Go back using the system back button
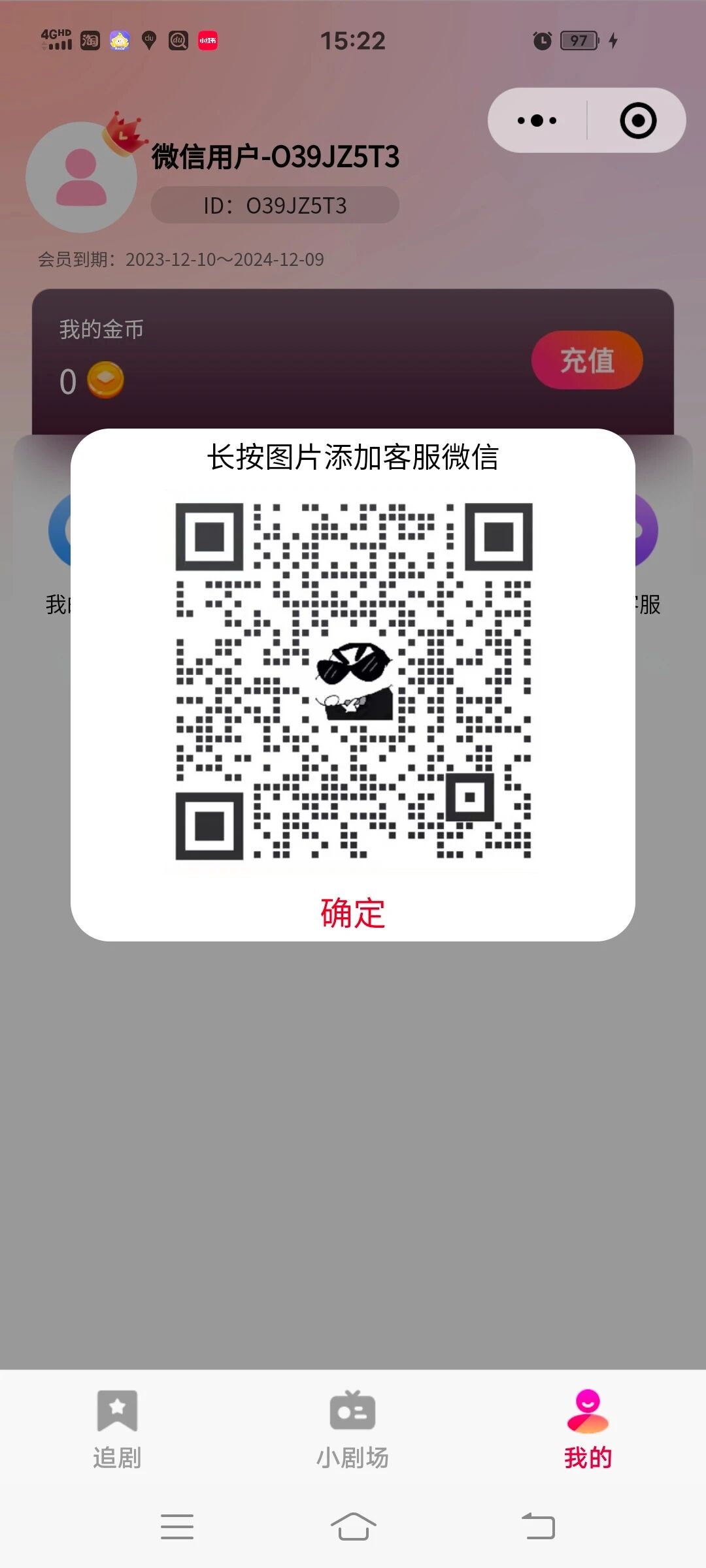This screenshot has height=1568, width=706. pyautogui.click(x=538, y=1526)
